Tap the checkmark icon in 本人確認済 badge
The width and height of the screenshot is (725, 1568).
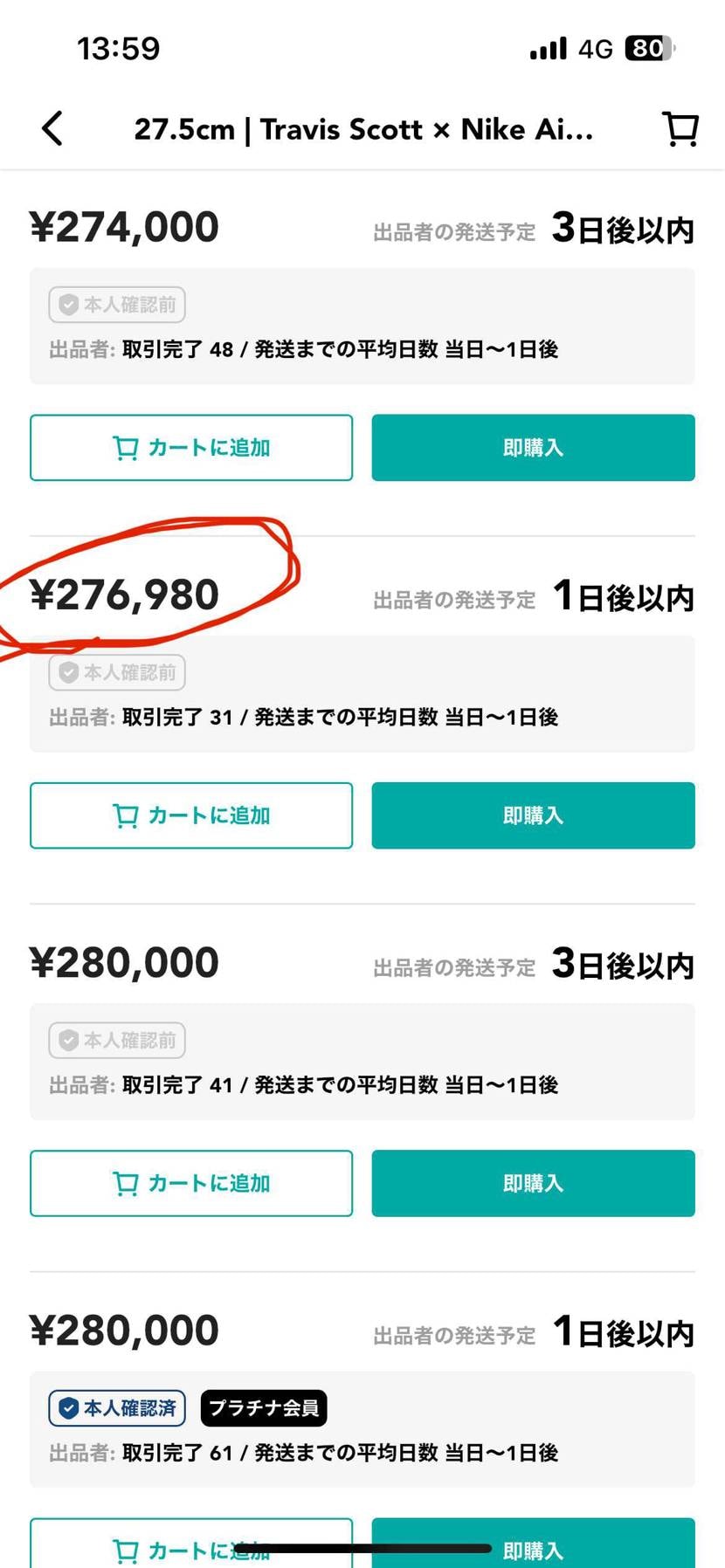[x=67, y=1408]
